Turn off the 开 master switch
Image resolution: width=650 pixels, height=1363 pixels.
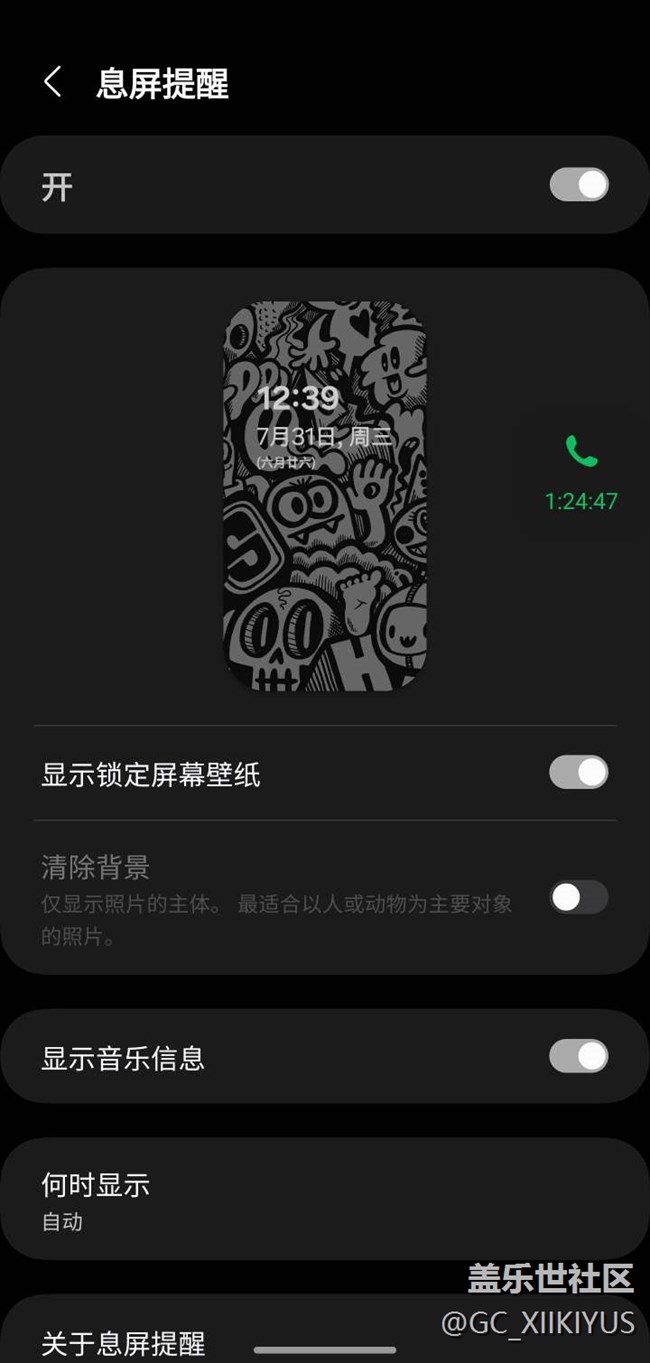click(578, 185)
